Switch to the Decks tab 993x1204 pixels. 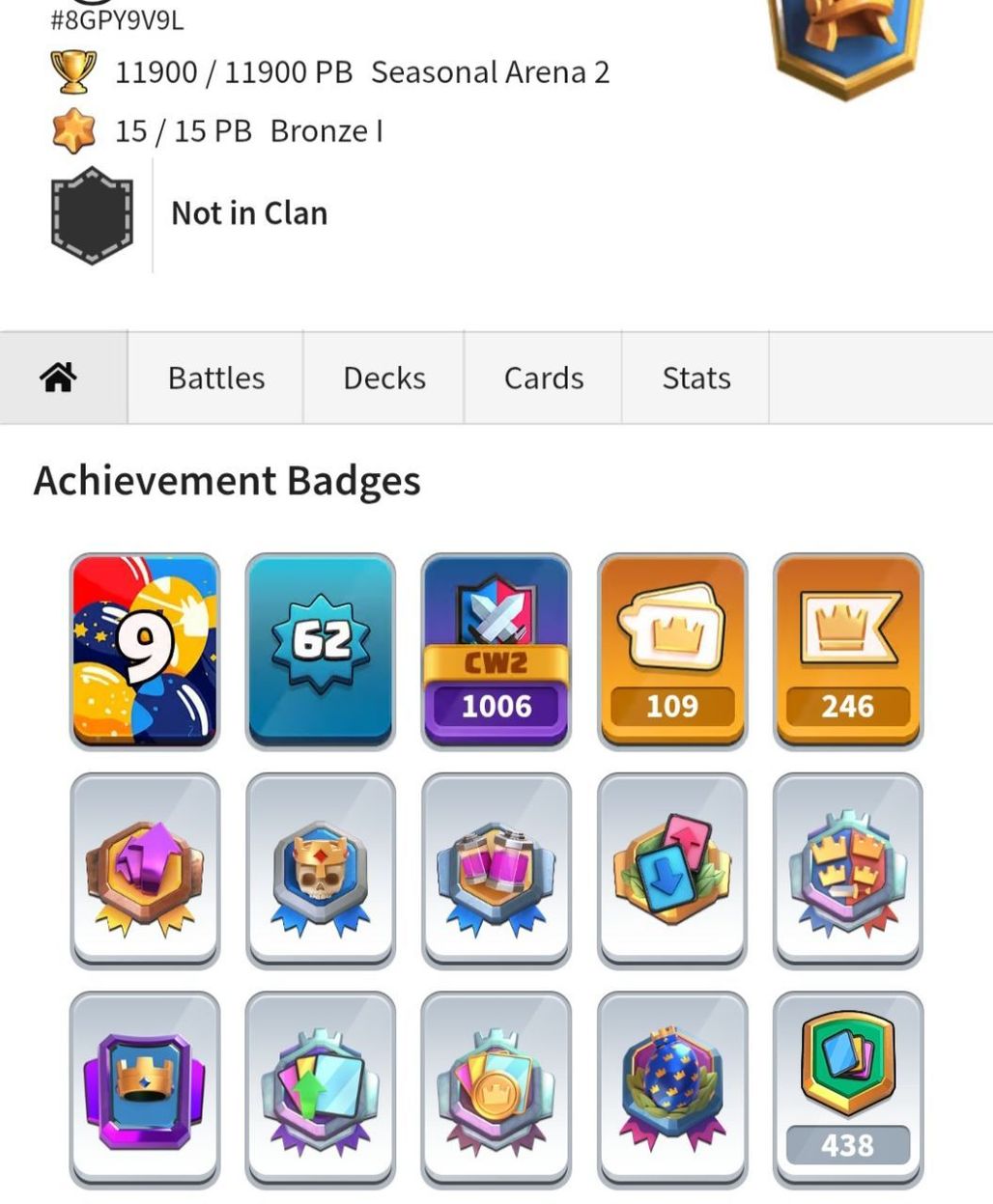pos(384,378)
